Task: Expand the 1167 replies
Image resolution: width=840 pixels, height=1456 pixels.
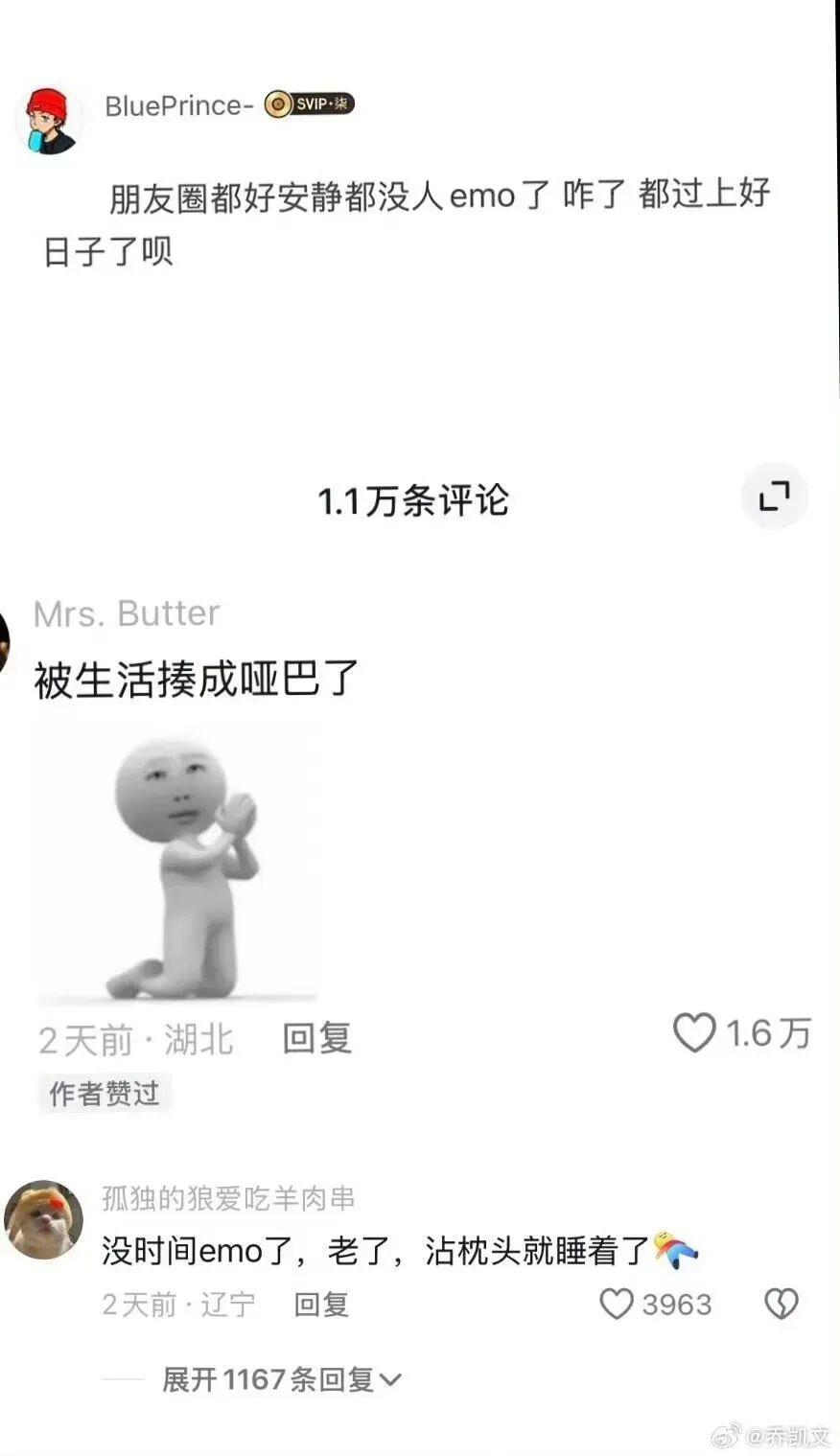Action: [281, 1379]
